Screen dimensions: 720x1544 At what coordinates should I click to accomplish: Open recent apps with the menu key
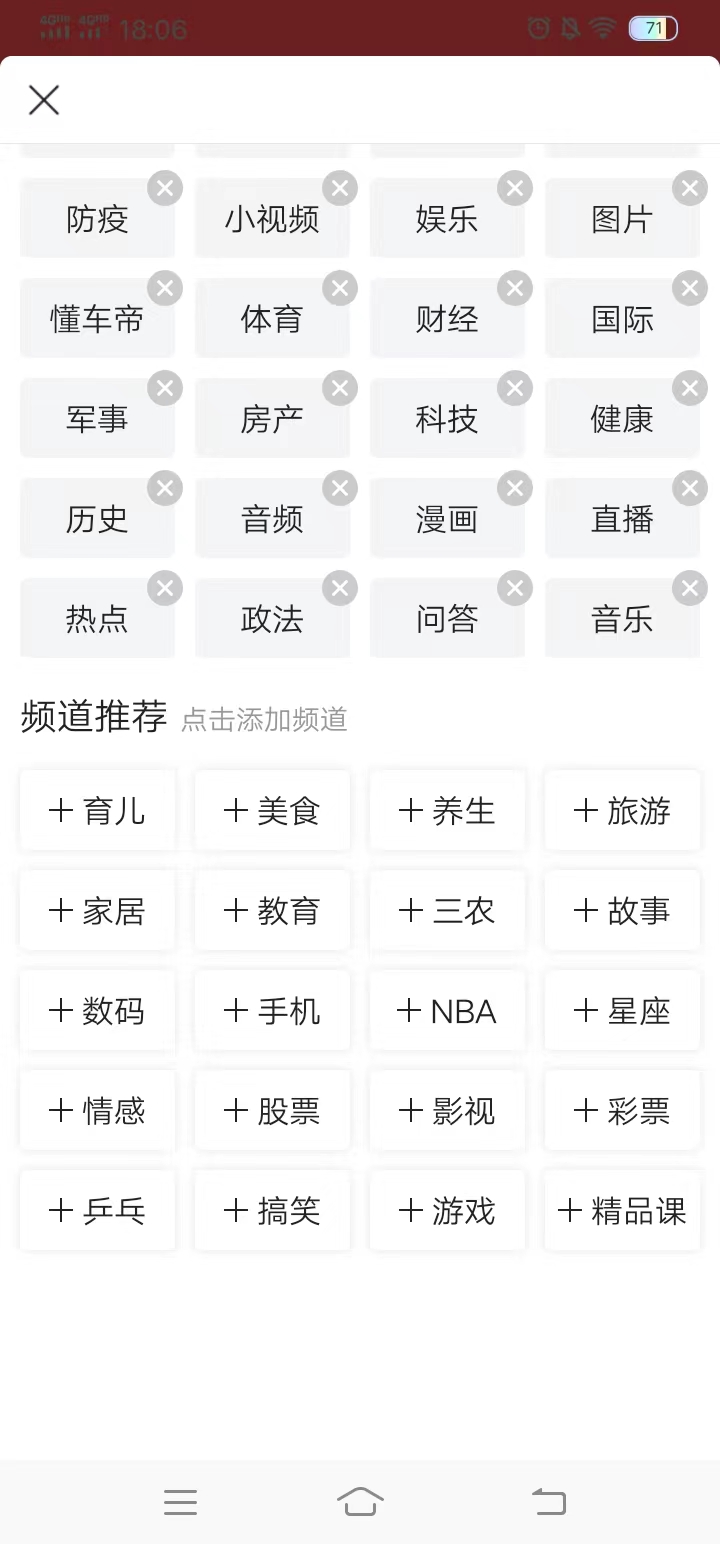click(x=180, y=1502)
